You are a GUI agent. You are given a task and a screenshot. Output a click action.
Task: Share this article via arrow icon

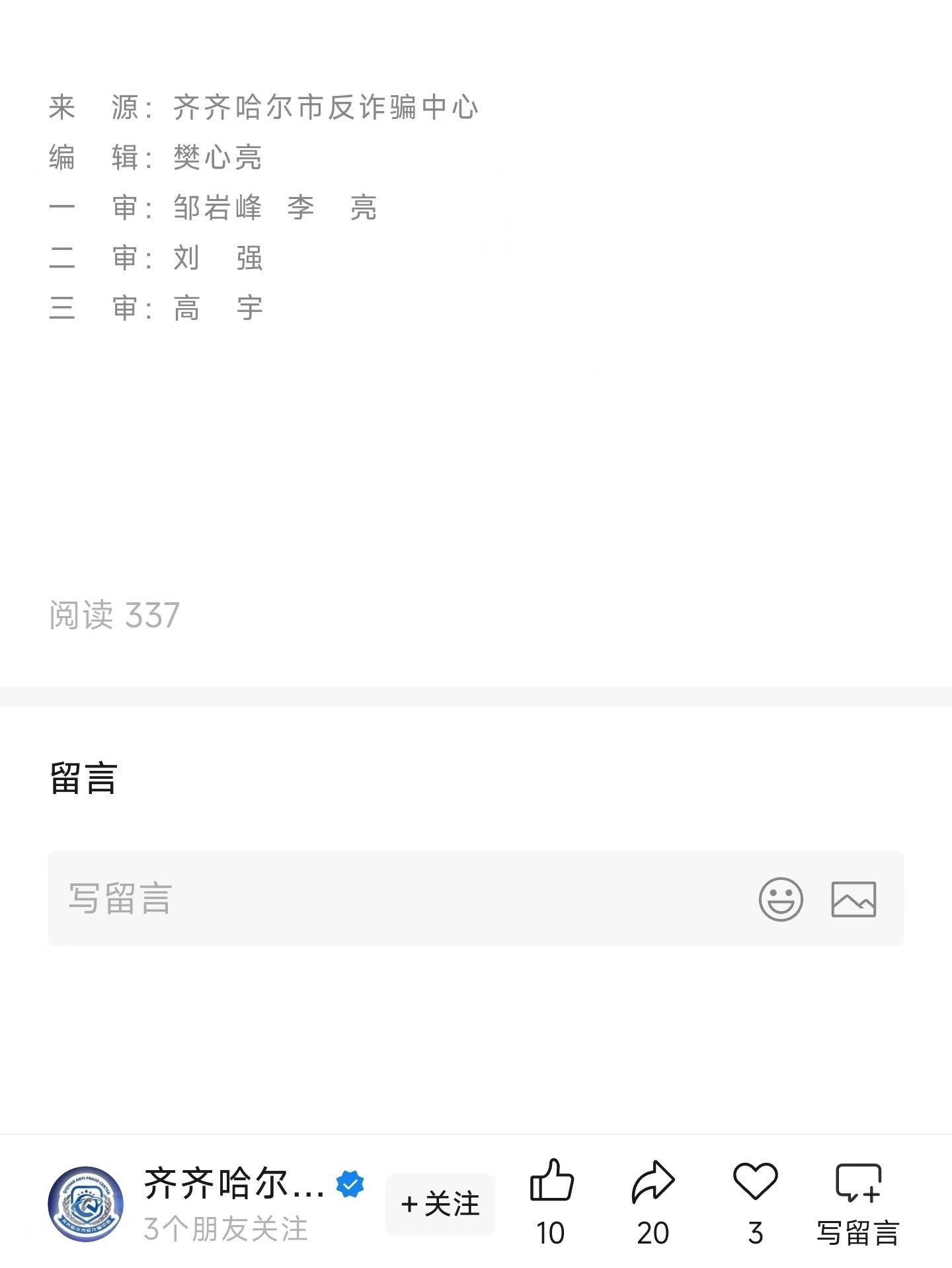pyautogui.click(x=653, y=1182)
